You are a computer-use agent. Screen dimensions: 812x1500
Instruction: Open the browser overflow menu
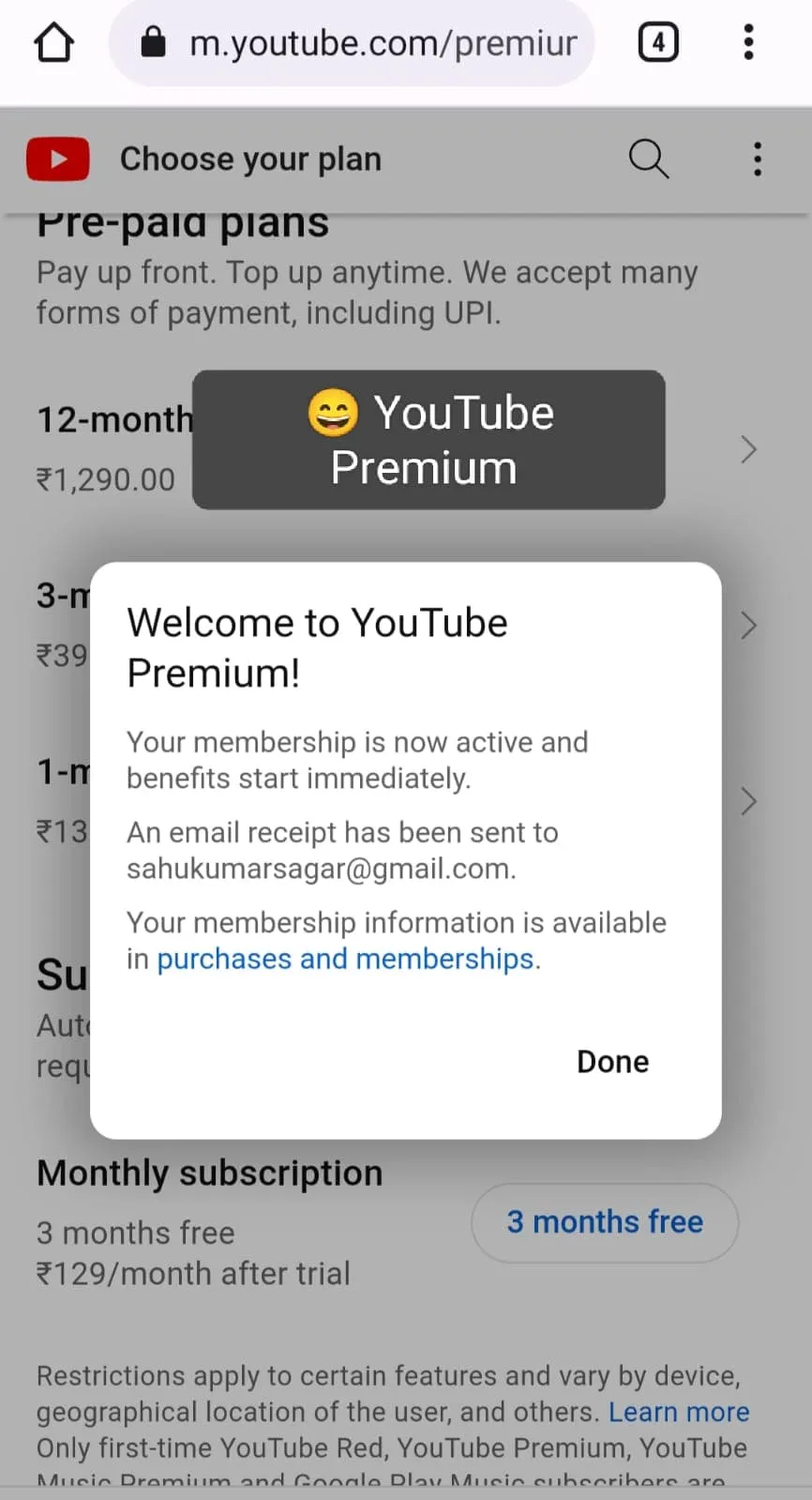pyautogui.click(x=748, y=42)
